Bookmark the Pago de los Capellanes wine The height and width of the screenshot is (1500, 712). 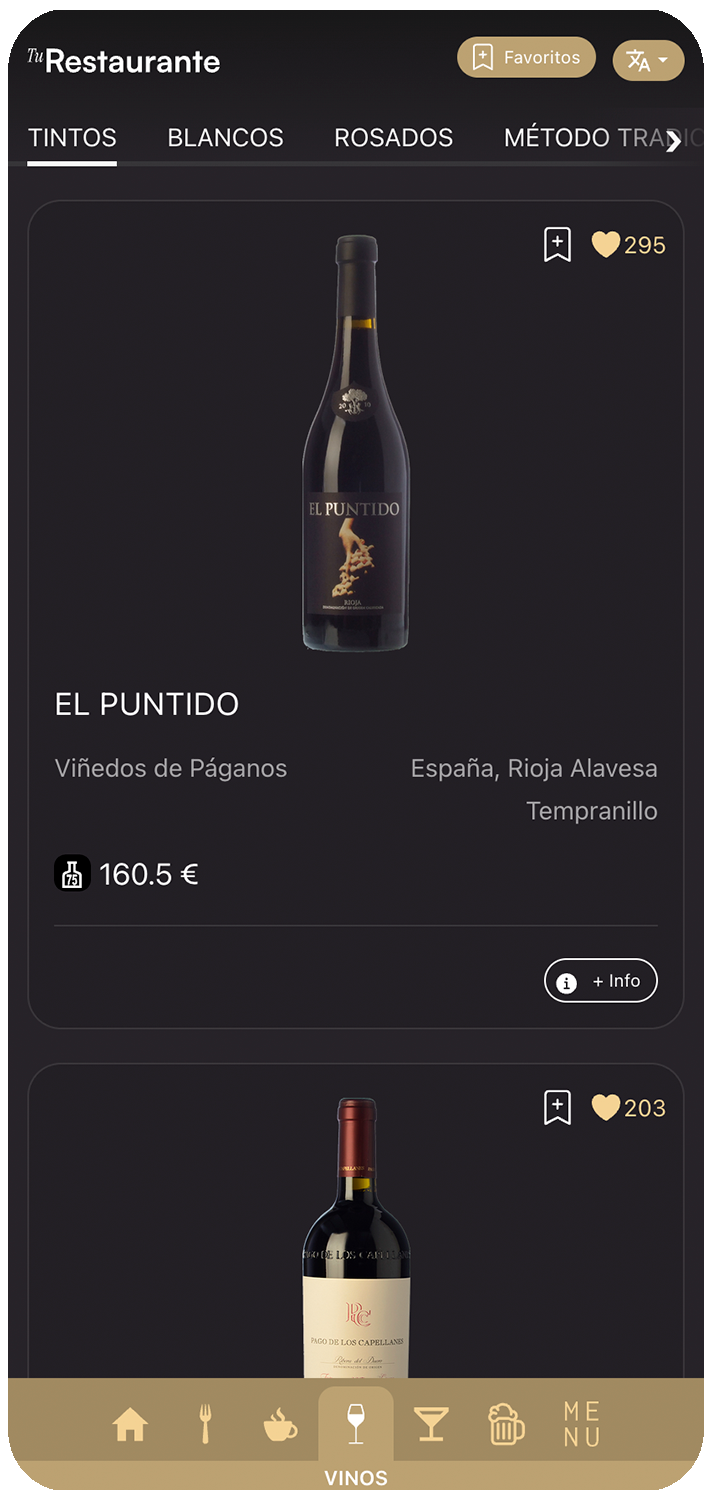point(557,1107)
